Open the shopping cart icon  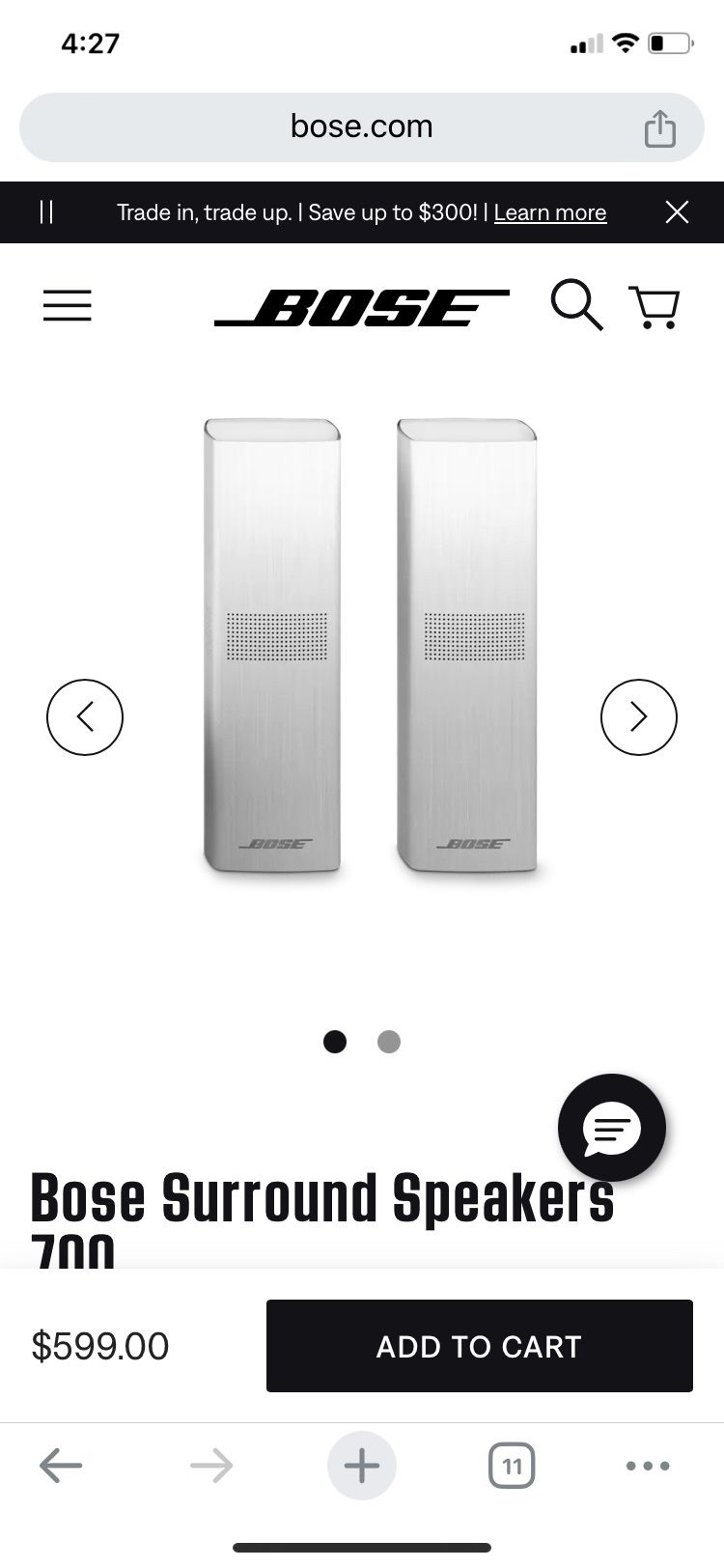pyautogui.click(x=654, y=305)
